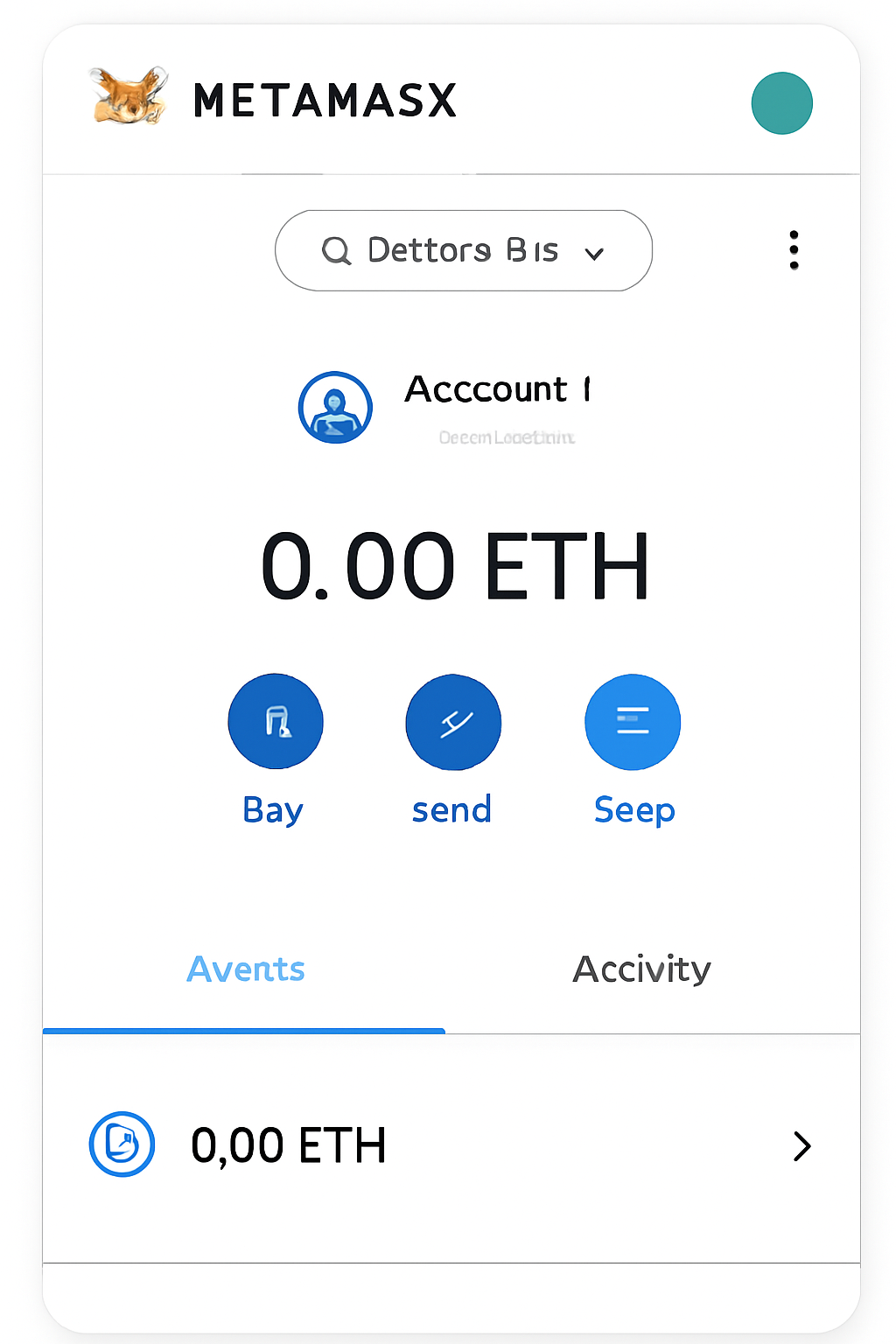Select the Bay (buy) icon
The image size is (896, 1344).
click(276, 721)
